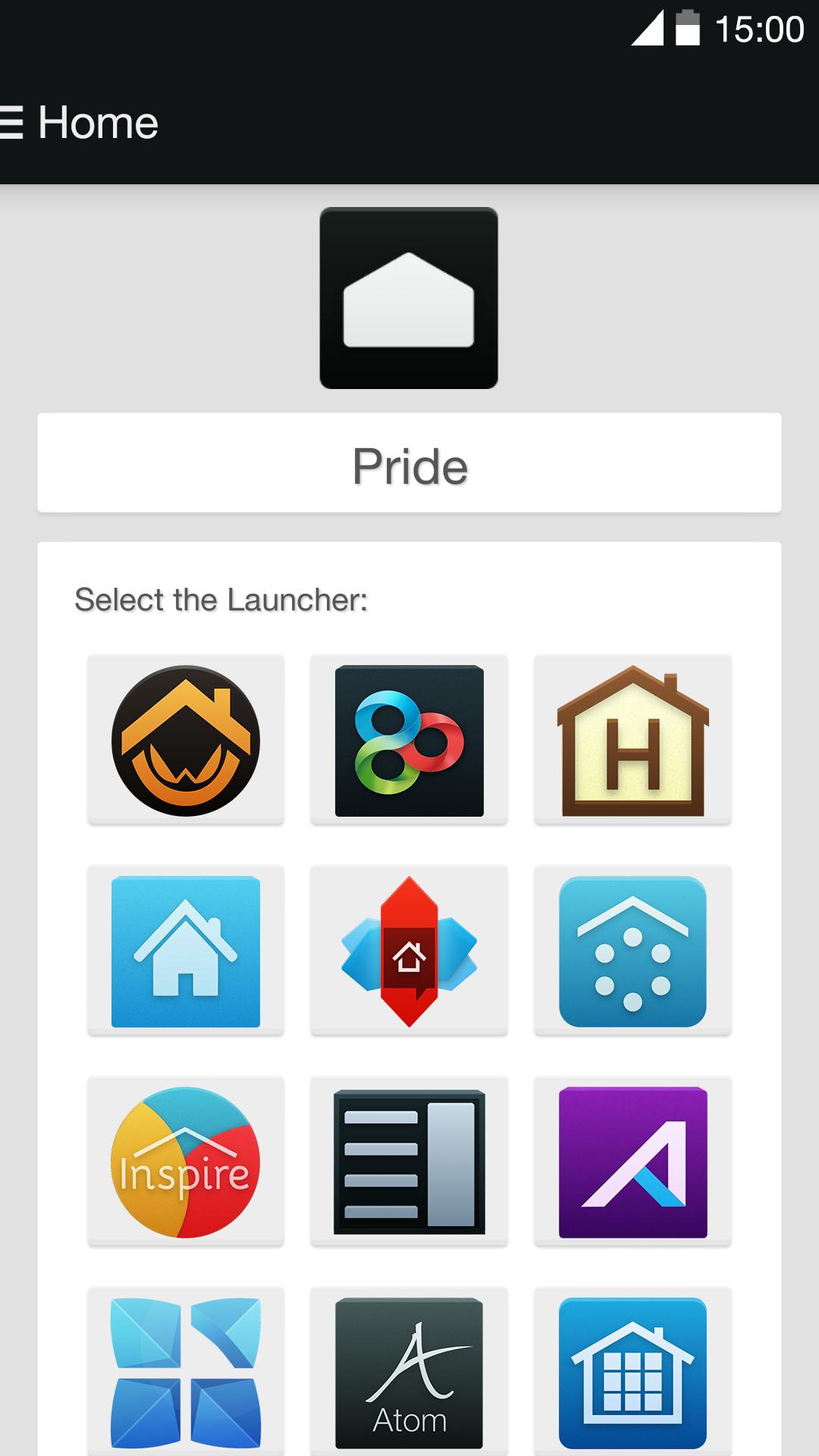The width and height of the screenshot is (819, 1456).
Task: Select the Atom launcher icon
Action: tap(409, 1372)
